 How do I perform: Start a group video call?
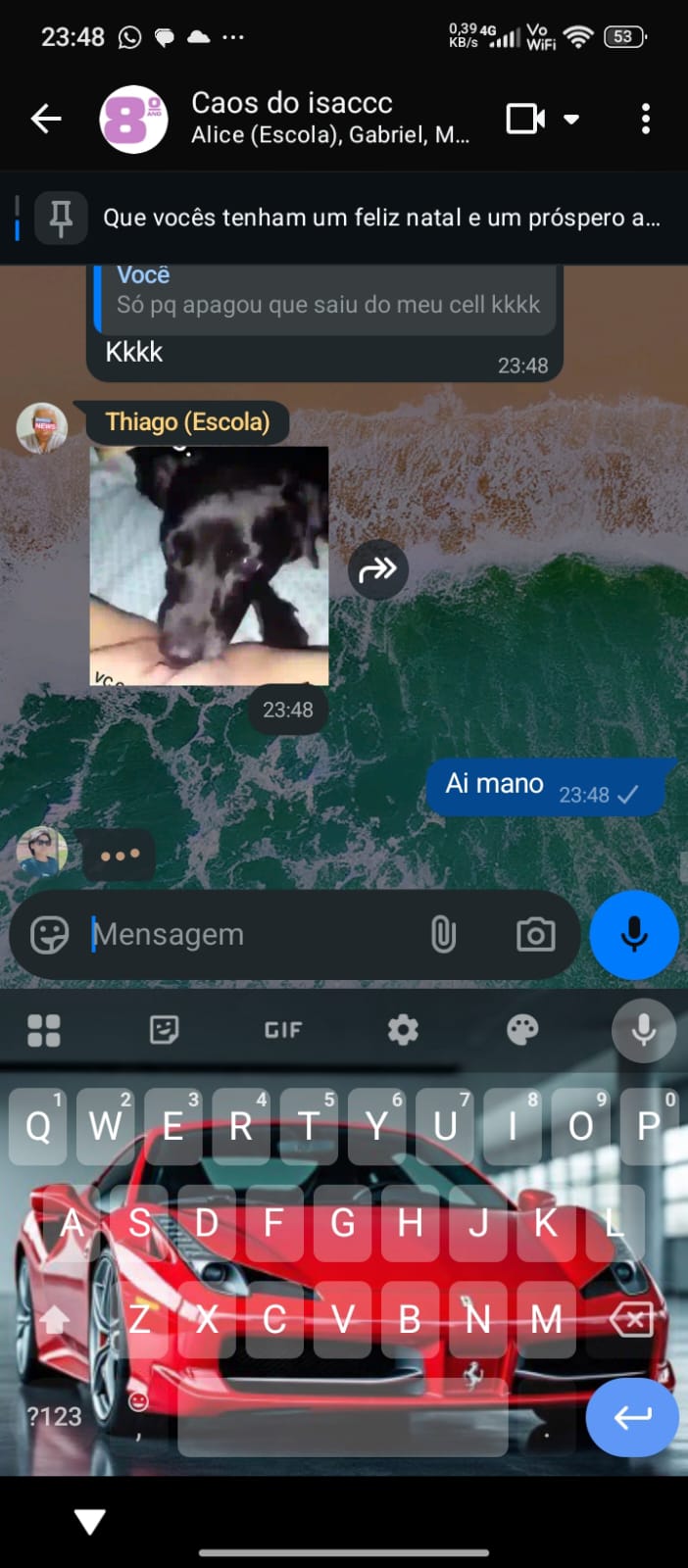[x=525, y=120]
